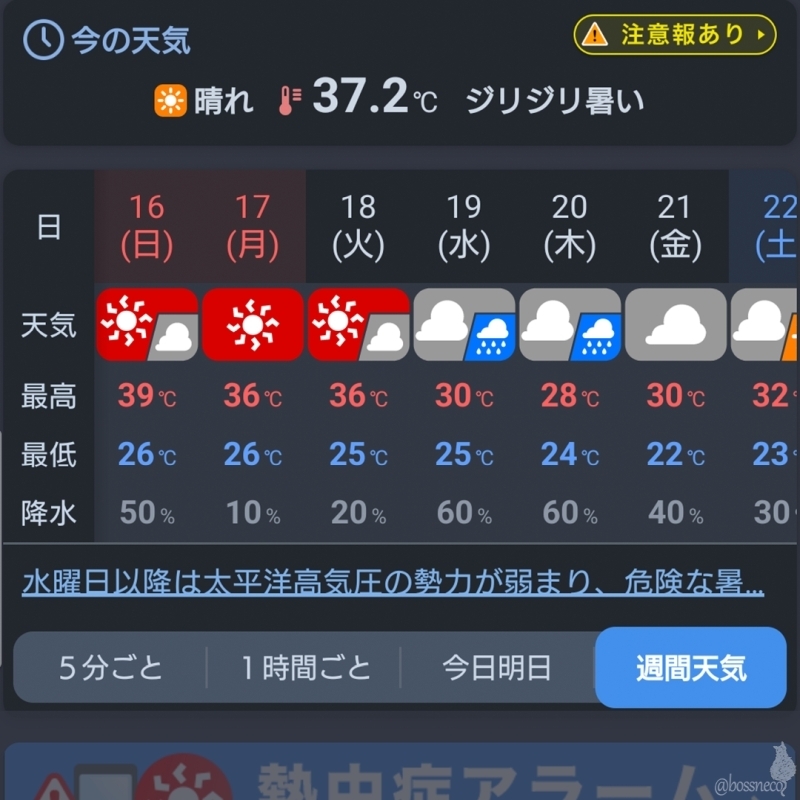800x800 pixels.
Task: Switch to the 1時間ごと tab
Action: pyautogui.click(x=304, y=667)
